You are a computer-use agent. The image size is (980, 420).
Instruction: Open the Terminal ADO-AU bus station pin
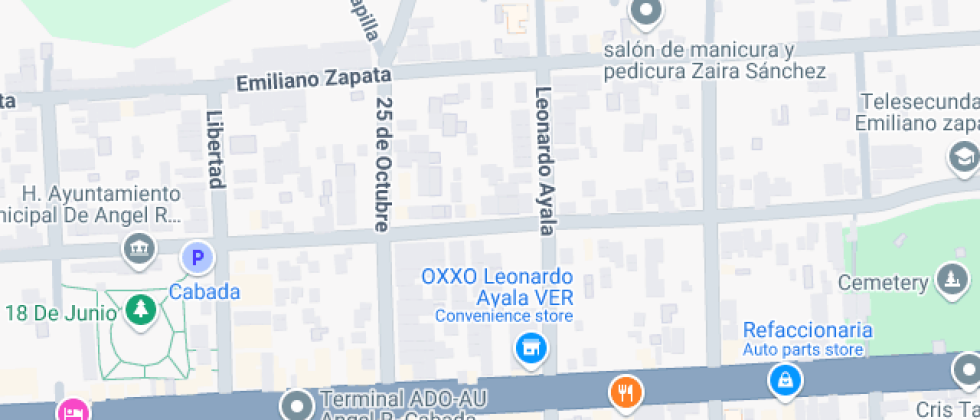click(297, 405)
